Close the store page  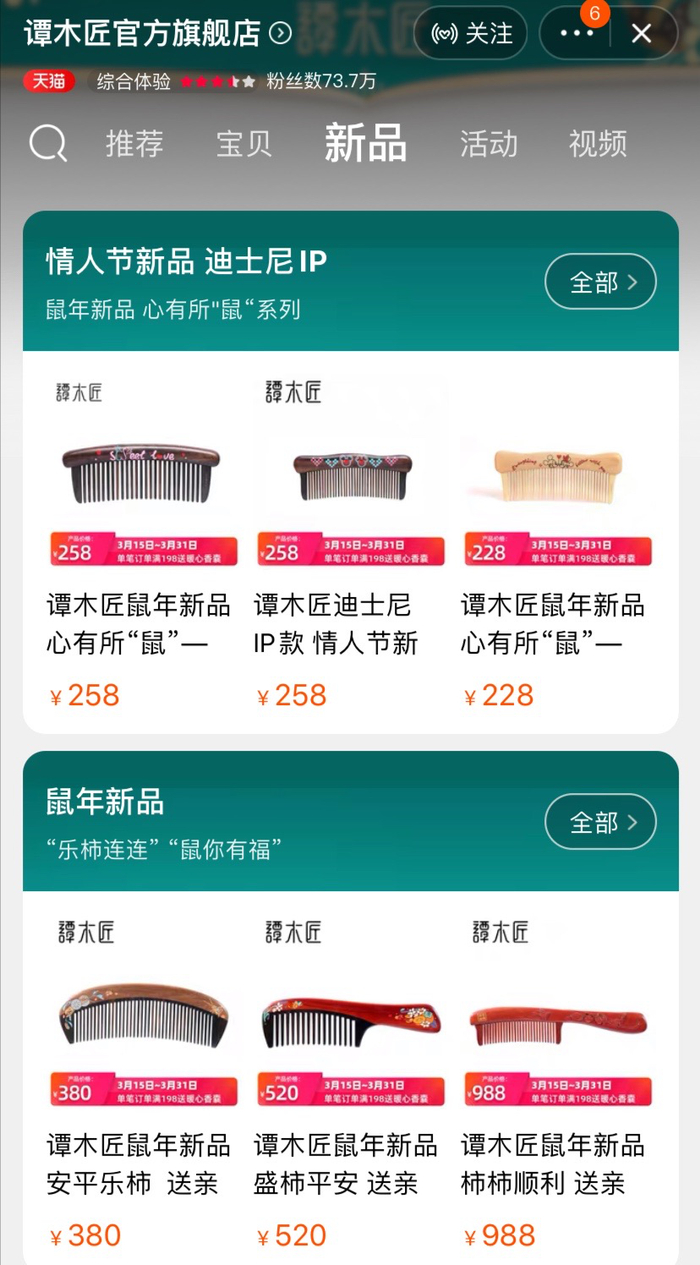pyautogui.click(x=642, y=33)
